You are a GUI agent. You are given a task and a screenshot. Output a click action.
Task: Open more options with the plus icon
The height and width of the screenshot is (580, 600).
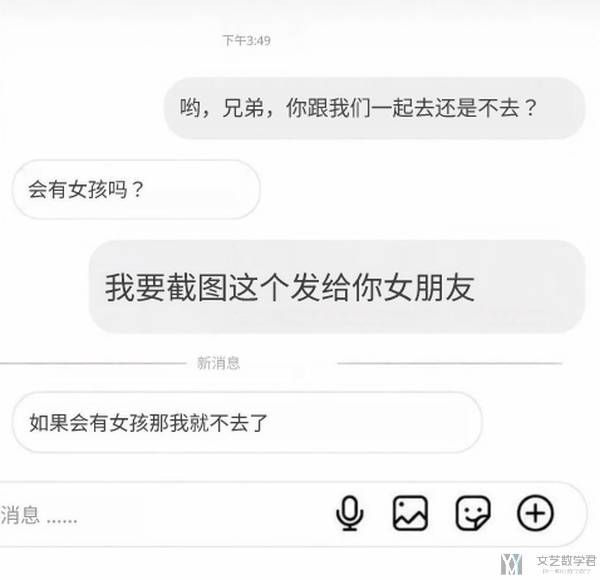(x=535, y=514)
